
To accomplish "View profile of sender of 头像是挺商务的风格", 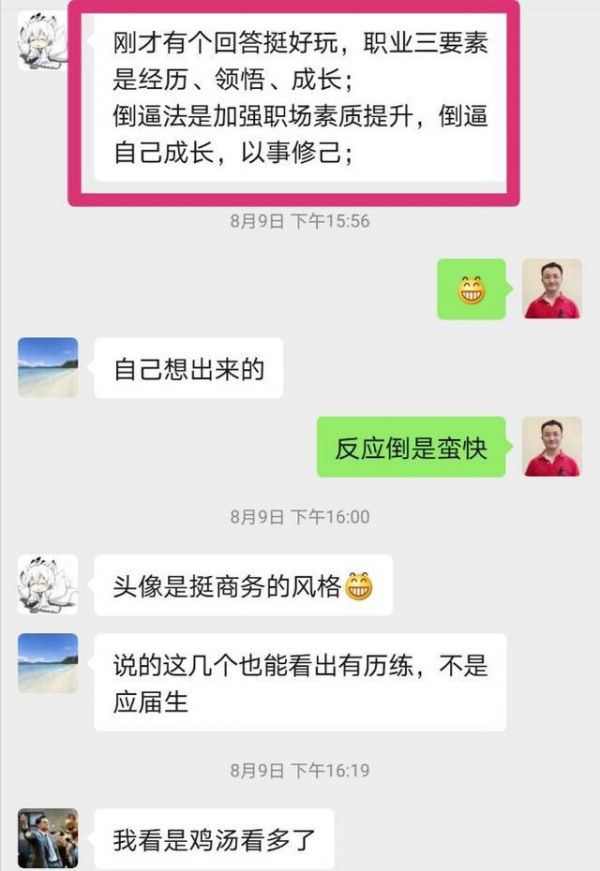I will (x=47, y=584).
